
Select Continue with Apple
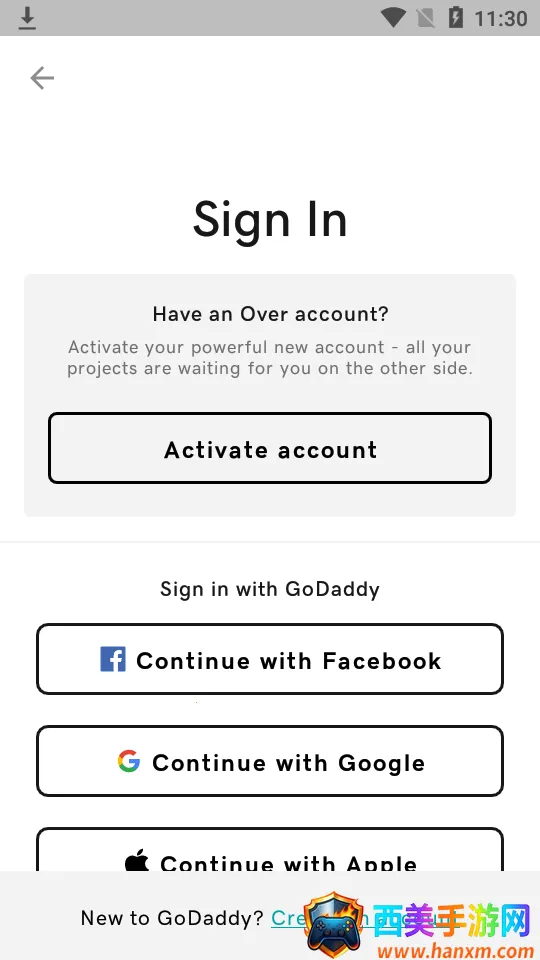tap(270, 850)
